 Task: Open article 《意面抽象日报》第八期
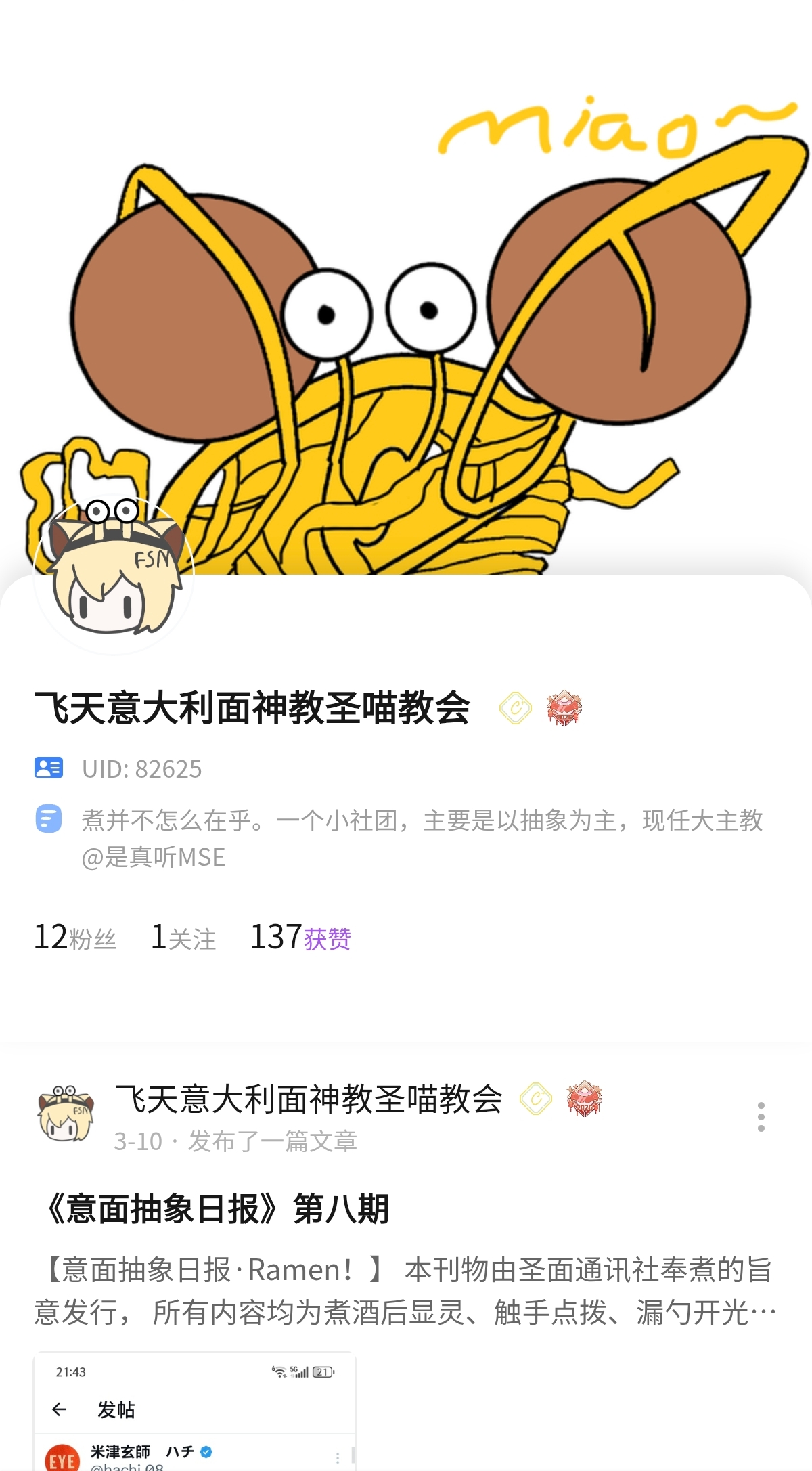[217, 1209]
